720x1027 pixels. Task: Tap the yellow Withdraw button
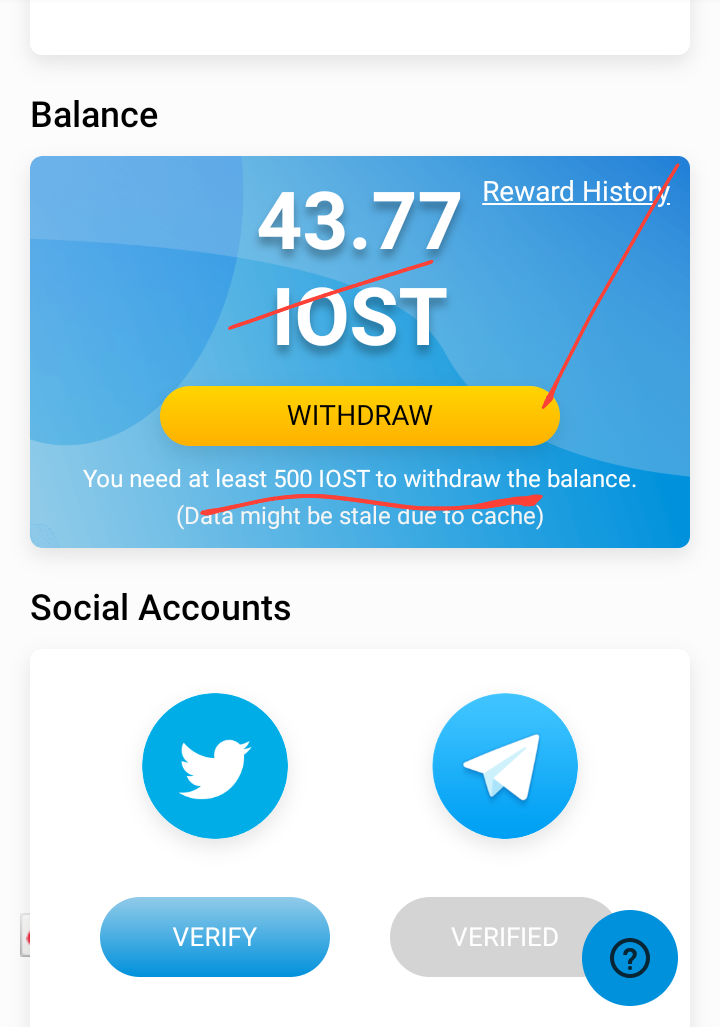tap(359, 415)
